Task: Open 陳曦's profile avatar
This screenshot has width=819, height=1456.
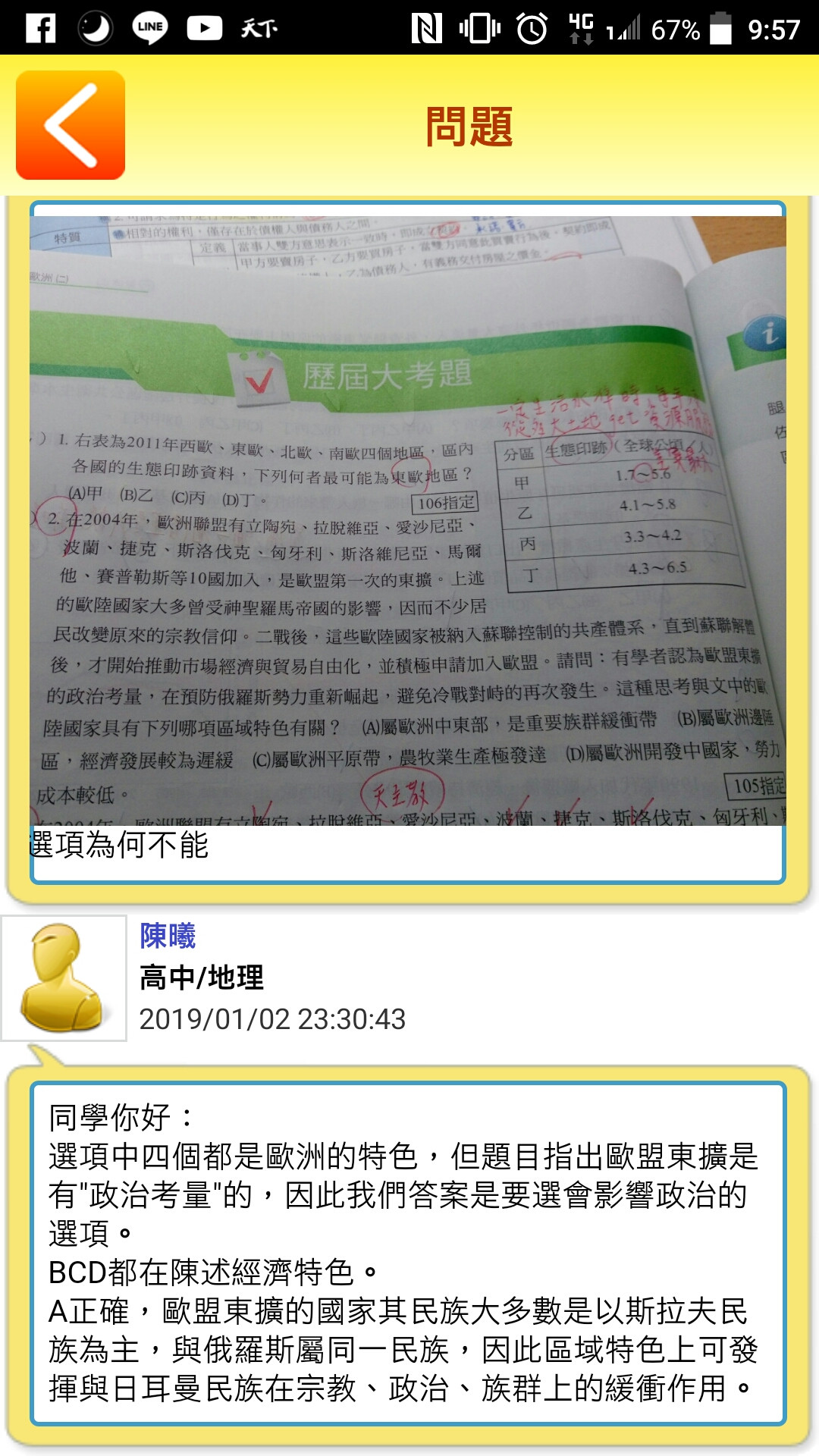Action: 64,978
